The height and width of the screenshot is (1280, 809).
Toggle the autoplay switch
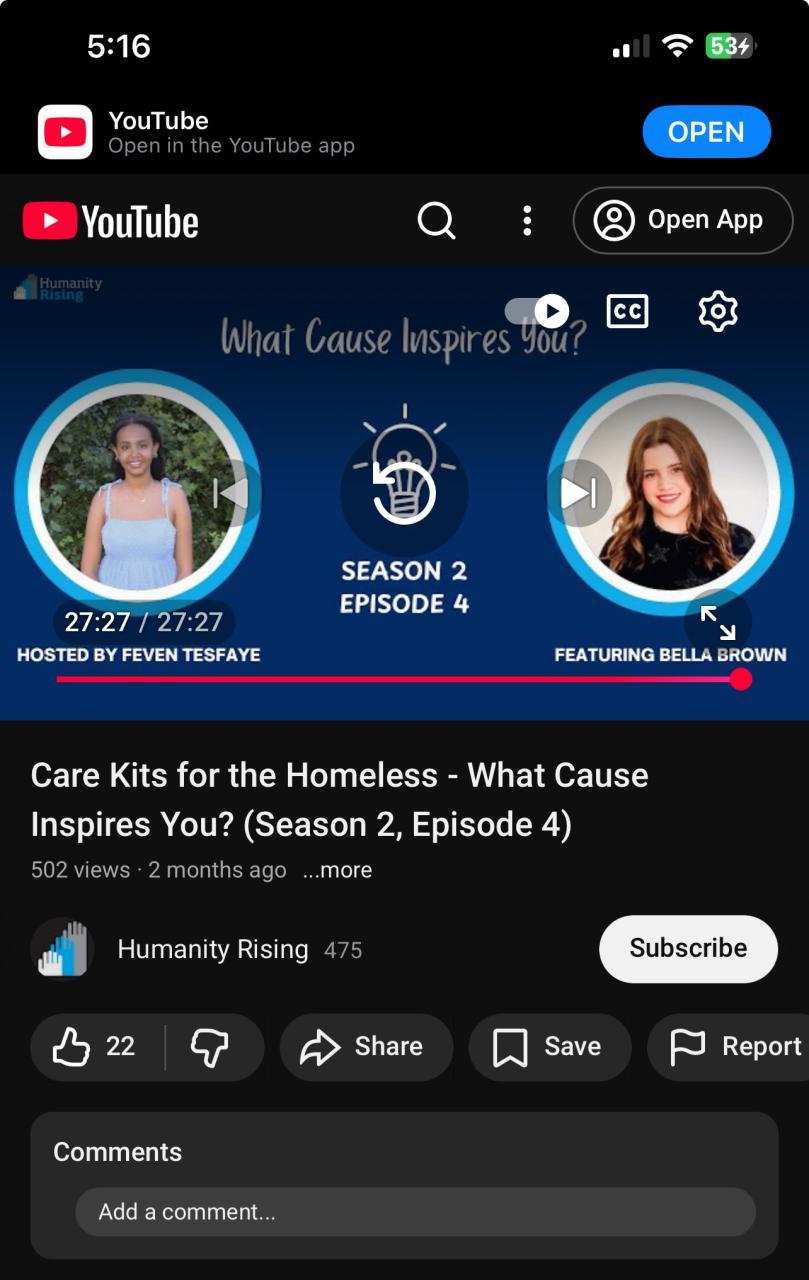(x=537, y=311)
